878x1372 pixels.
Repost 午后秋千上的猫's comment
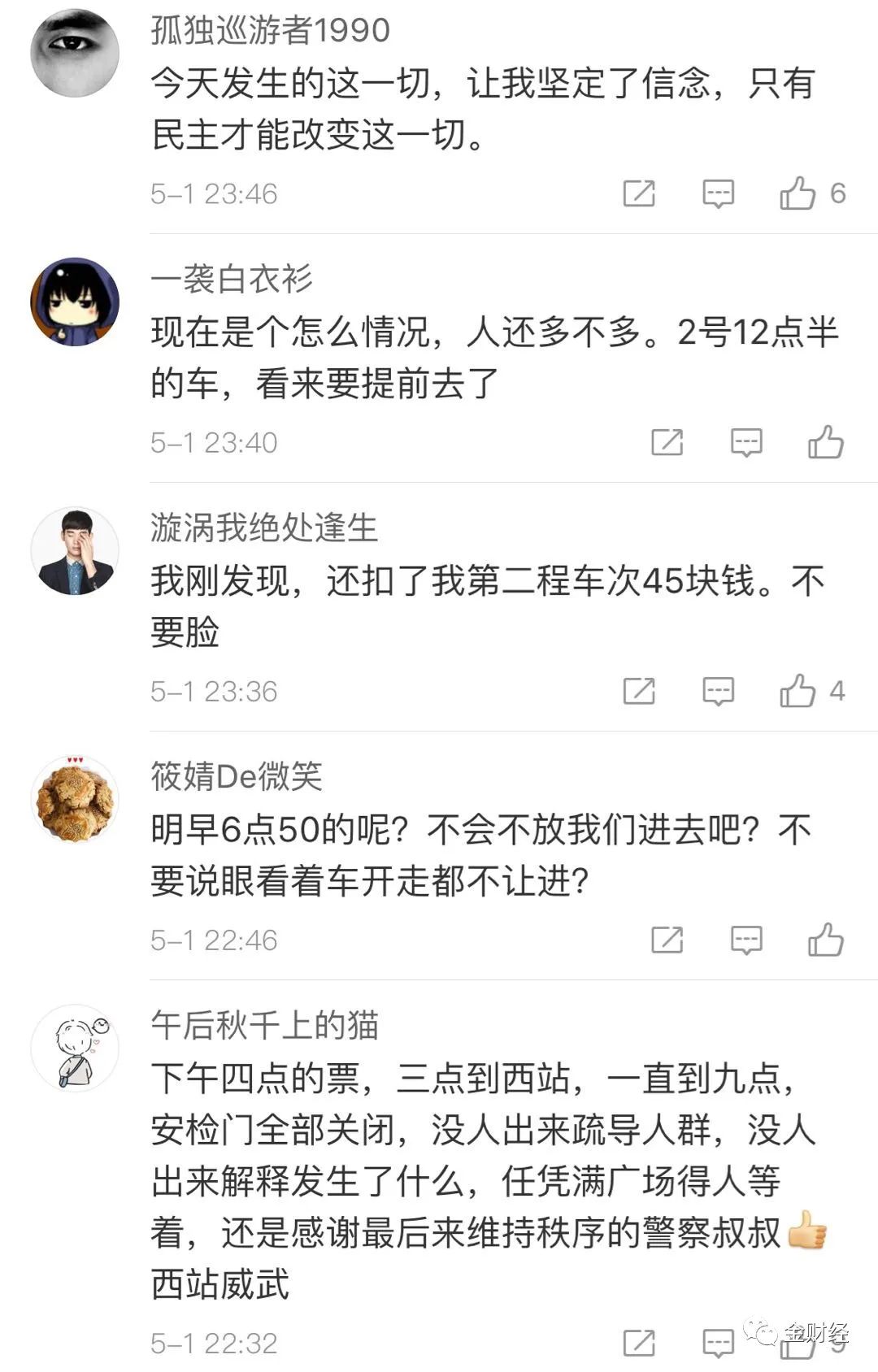click(x=639, y=1343)
